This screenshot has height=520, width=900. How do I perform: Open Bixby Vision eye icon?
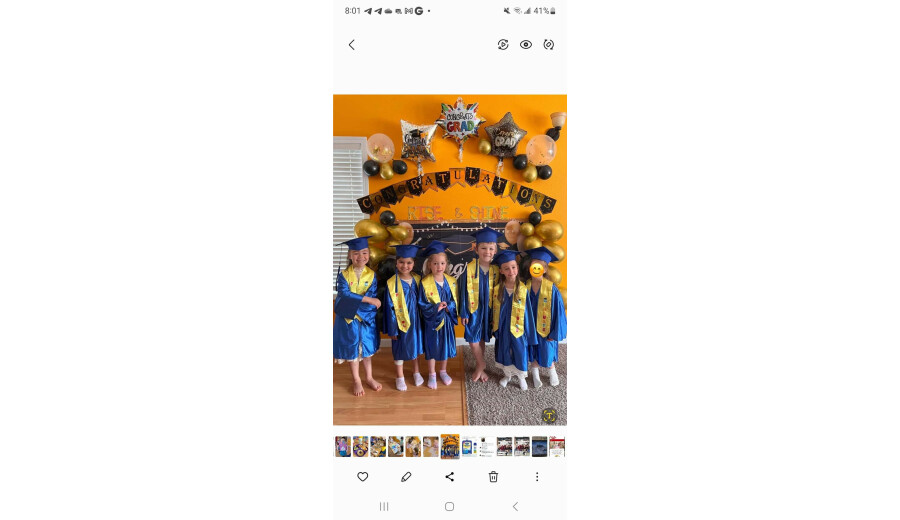click(526, 45)
